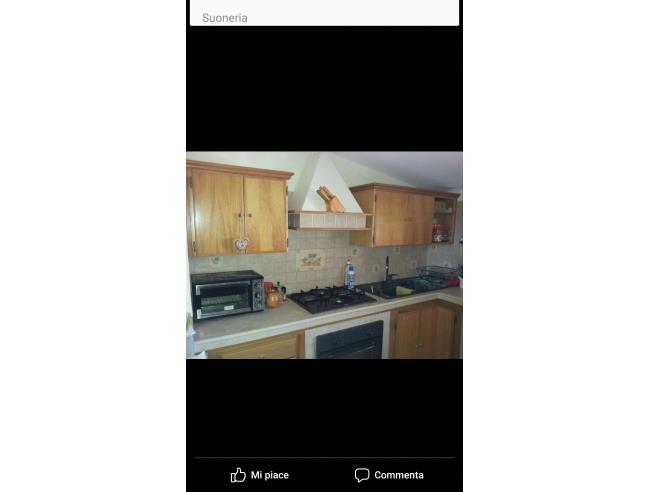Open the kitchen photo in full view
The width and height of the screenshot is (648, 492).
pyautogui.click(x=324, y=255)
